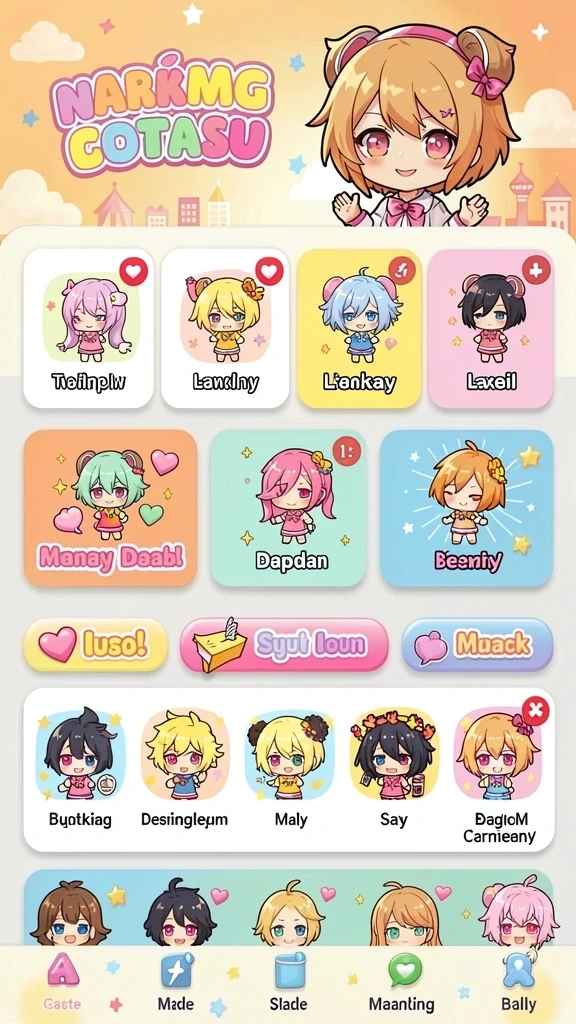Viewport: 576px width, 1024px height.
Task: Select the Dapdan card
Action: (x=288, y=508)
